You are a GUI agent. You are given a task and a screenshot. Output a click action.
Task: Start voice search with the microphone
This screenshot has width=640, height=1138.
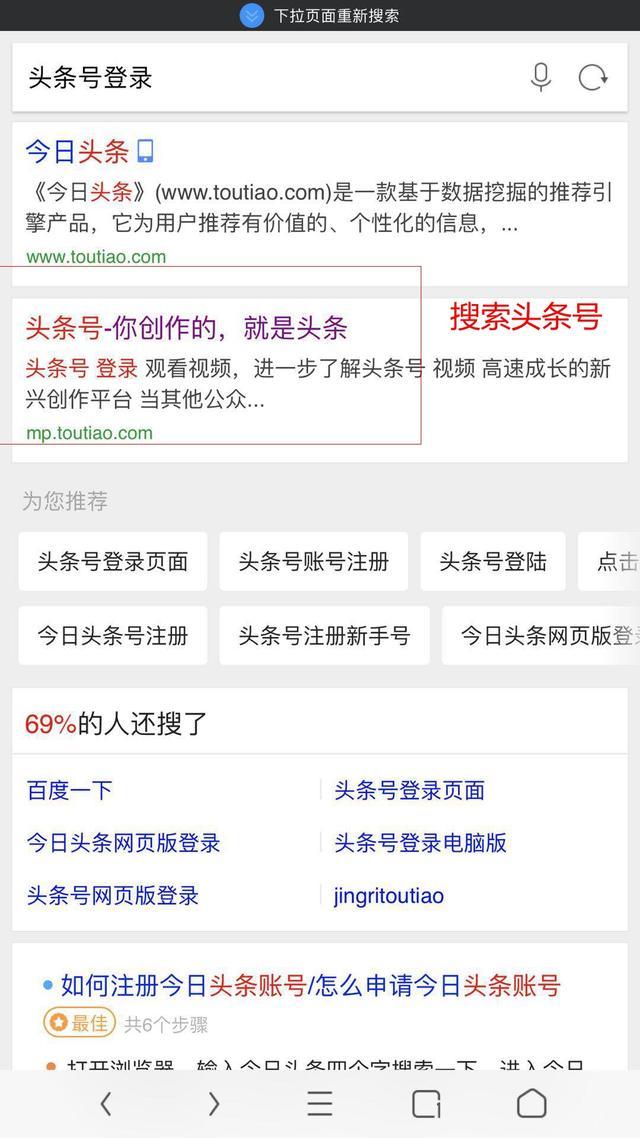(x=541, y=78)
